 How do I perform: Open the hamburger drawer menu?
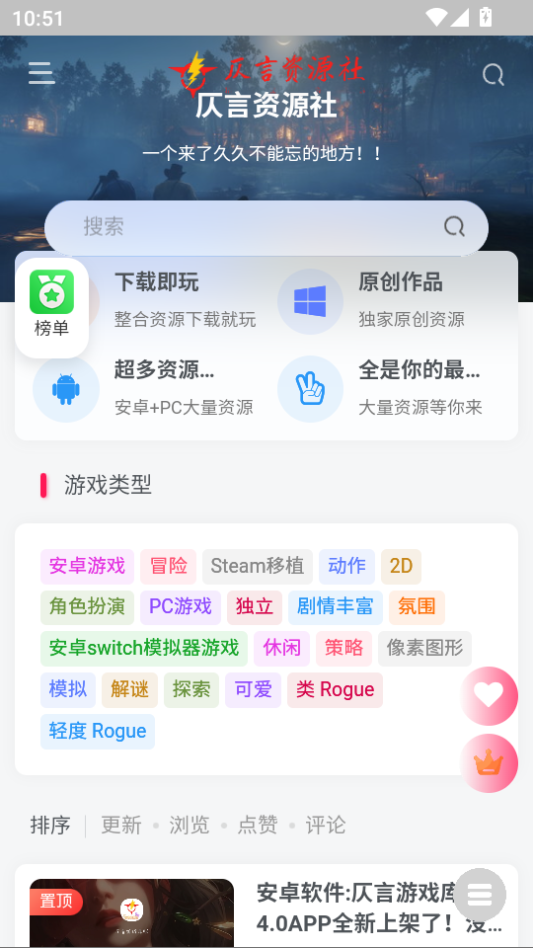41,74
